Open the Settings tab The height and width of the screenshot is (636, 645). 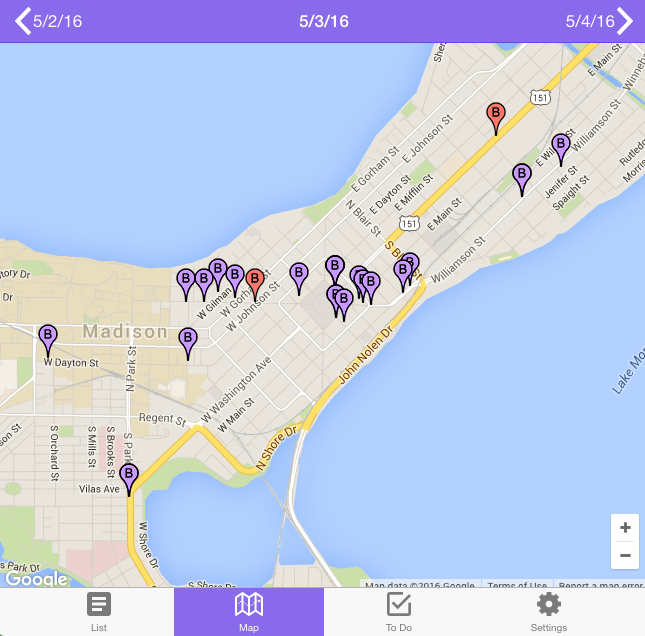pyautogui.click(x=548, y=611)
